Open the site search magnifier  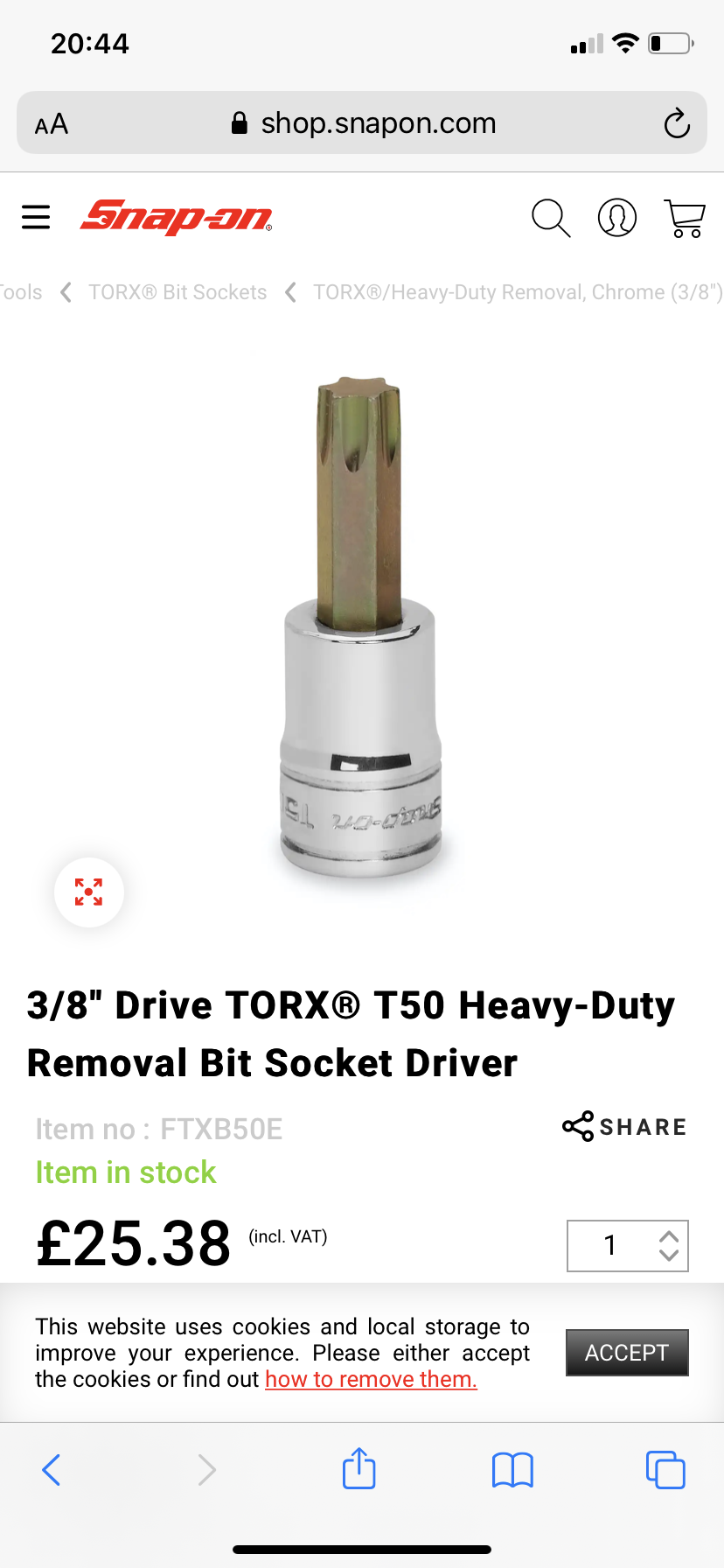click(x=551, y=218)
